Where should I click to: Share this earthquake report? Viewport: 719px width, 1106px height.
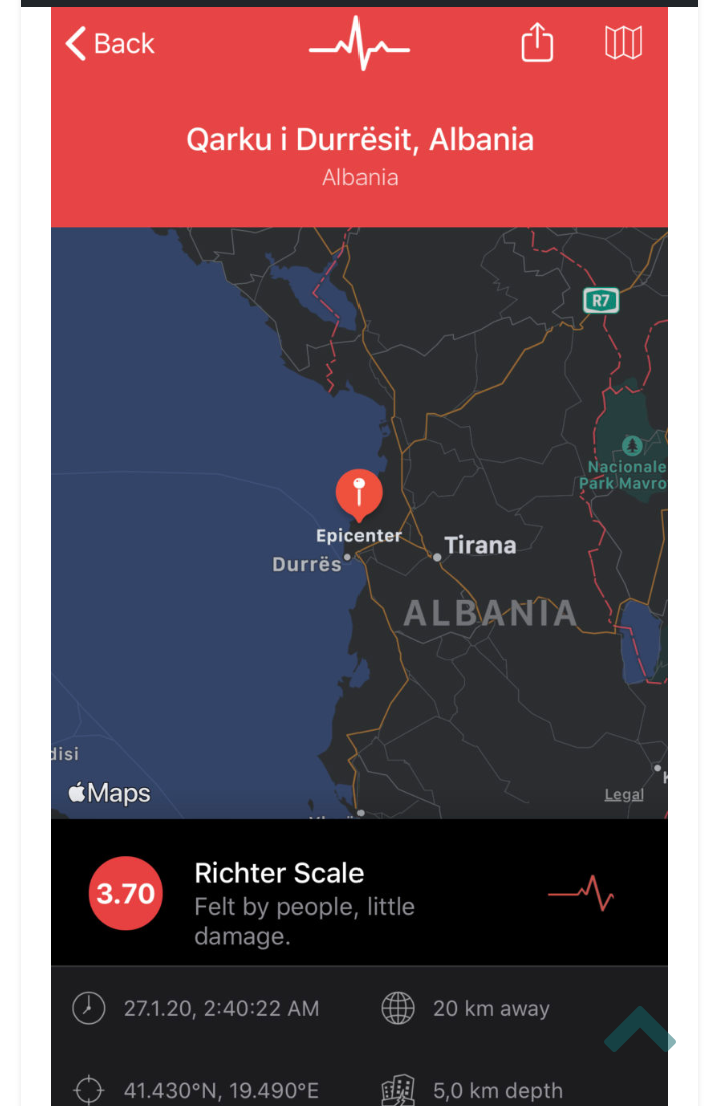537,43
